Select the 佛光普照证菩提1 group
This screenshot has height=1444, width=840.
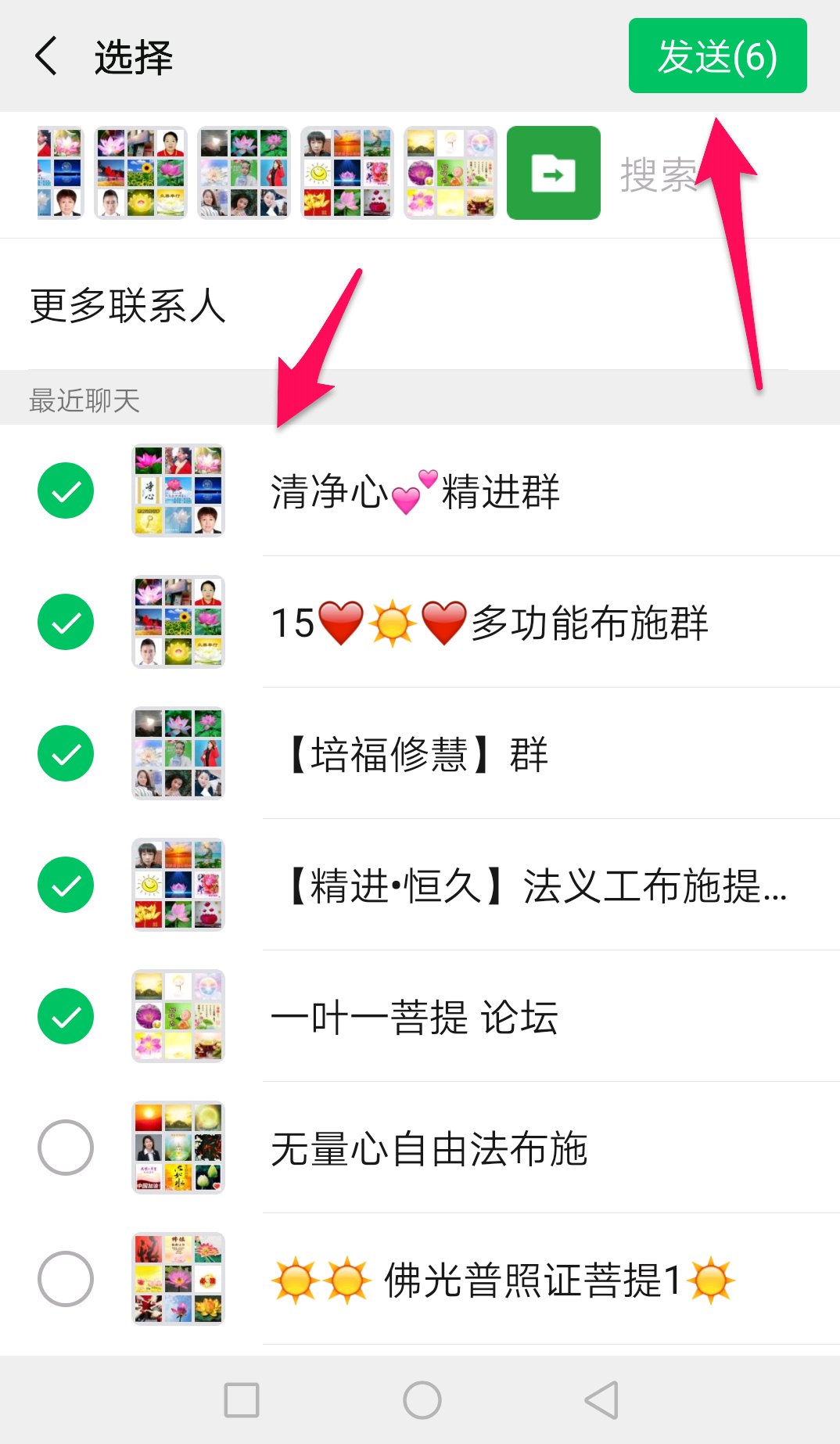(x=66, y=1279)
